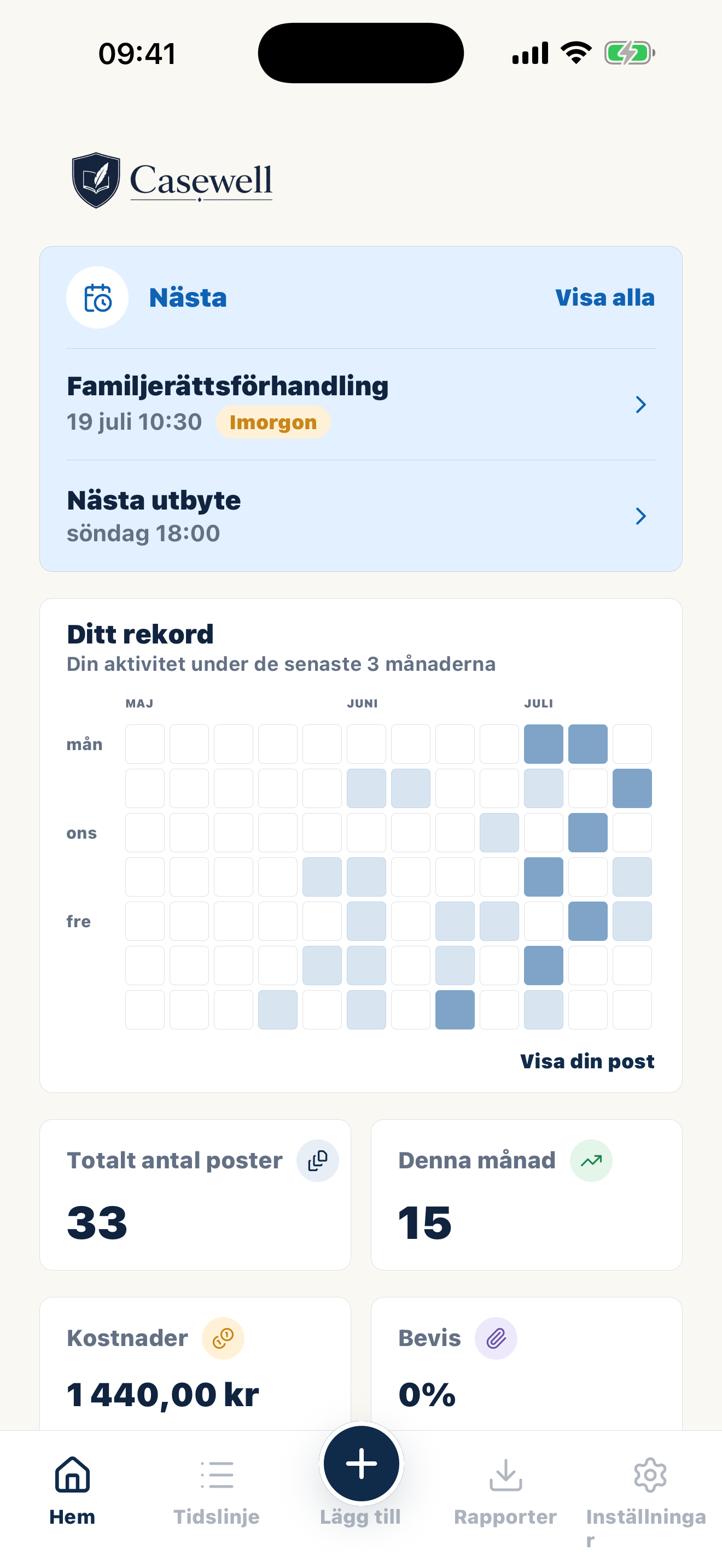Open the Denna månad card
The image size is (722, 1568).
(527, 1195)
